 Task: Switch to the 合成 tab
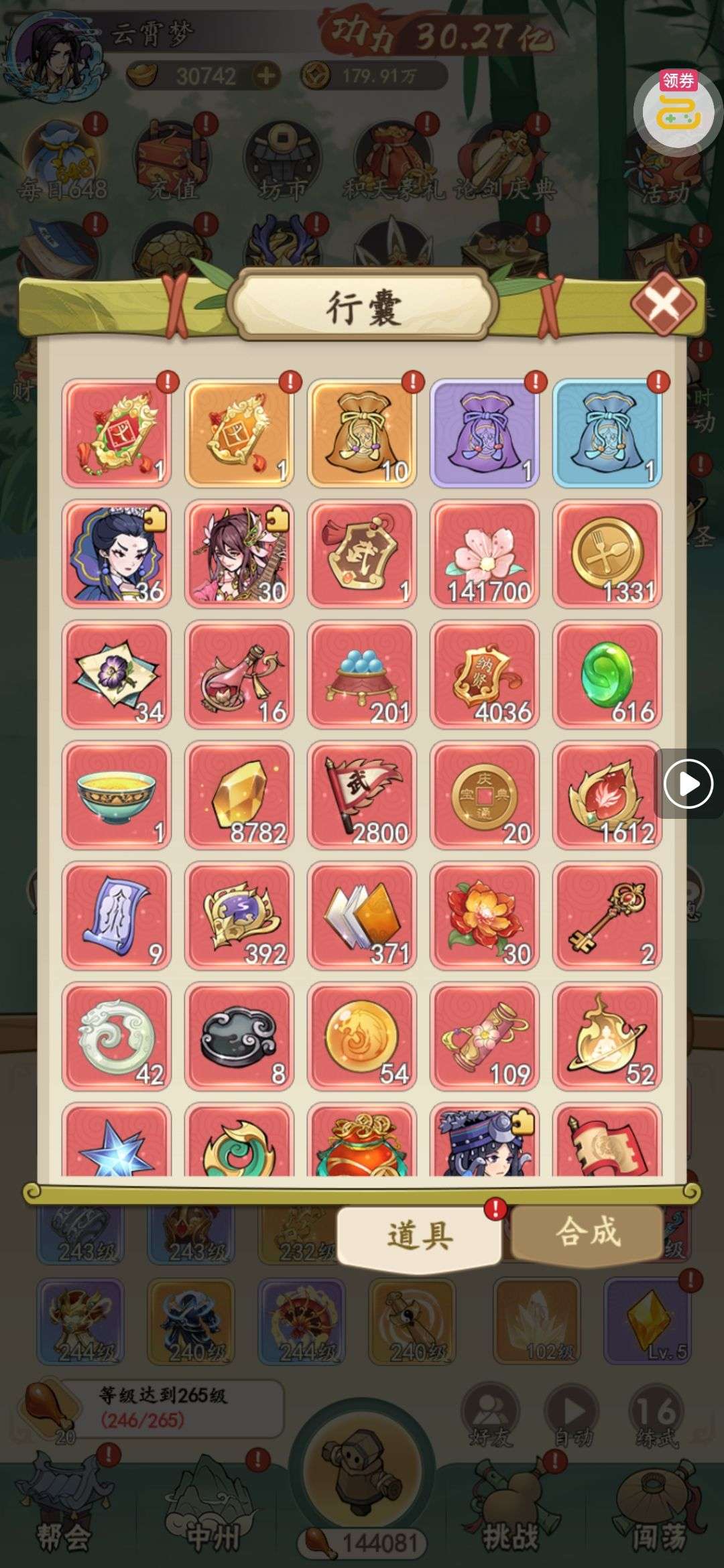pyautogui.click(x=587, y=1232)
